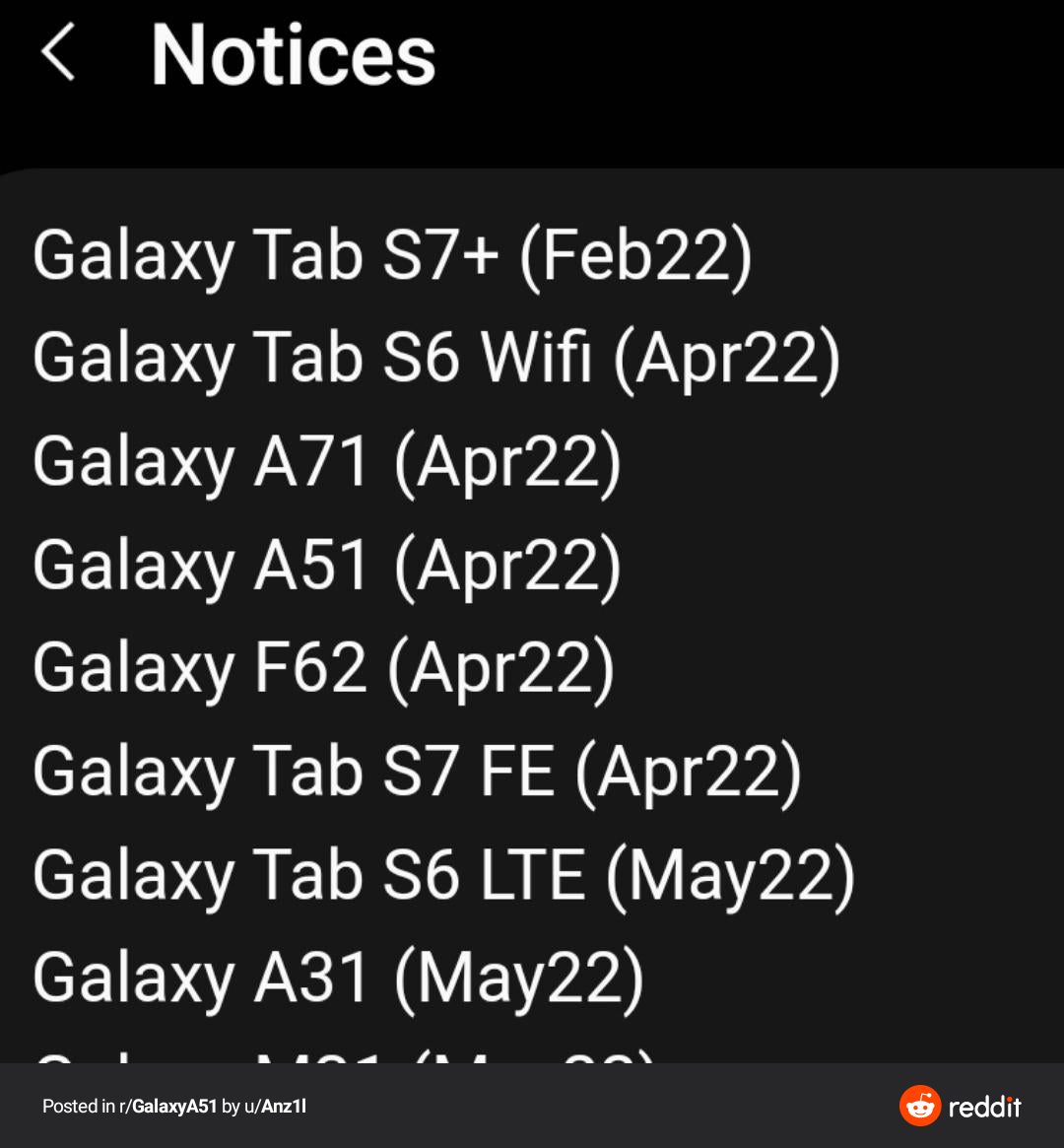Viewport: 1064px width, 1148px height.
Task: Click the orange Reddit snoo logo
Action: tap(919, 1106)
